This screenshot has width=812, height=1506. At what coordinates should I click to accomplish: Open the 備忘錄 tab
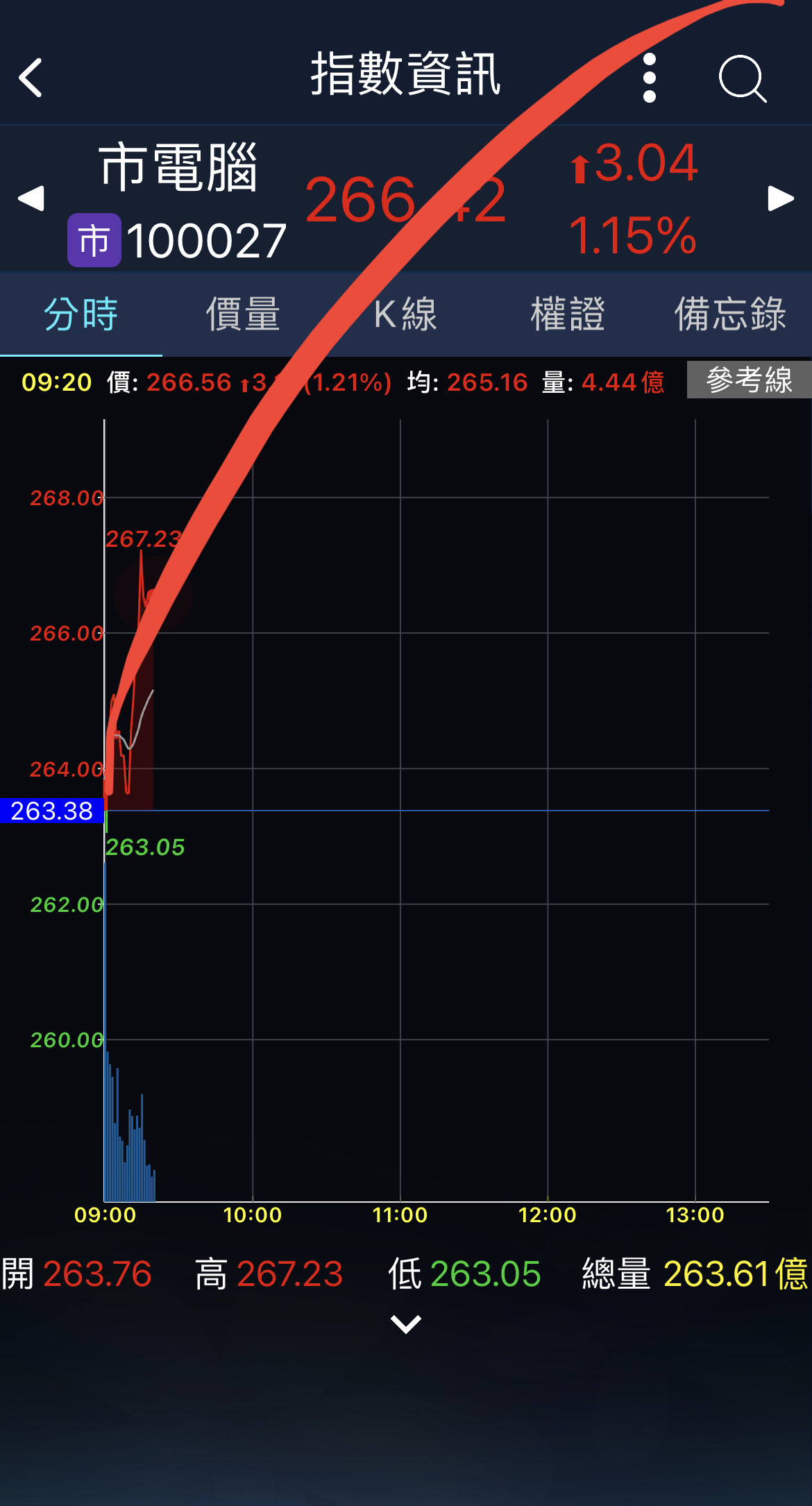(731, 314)
